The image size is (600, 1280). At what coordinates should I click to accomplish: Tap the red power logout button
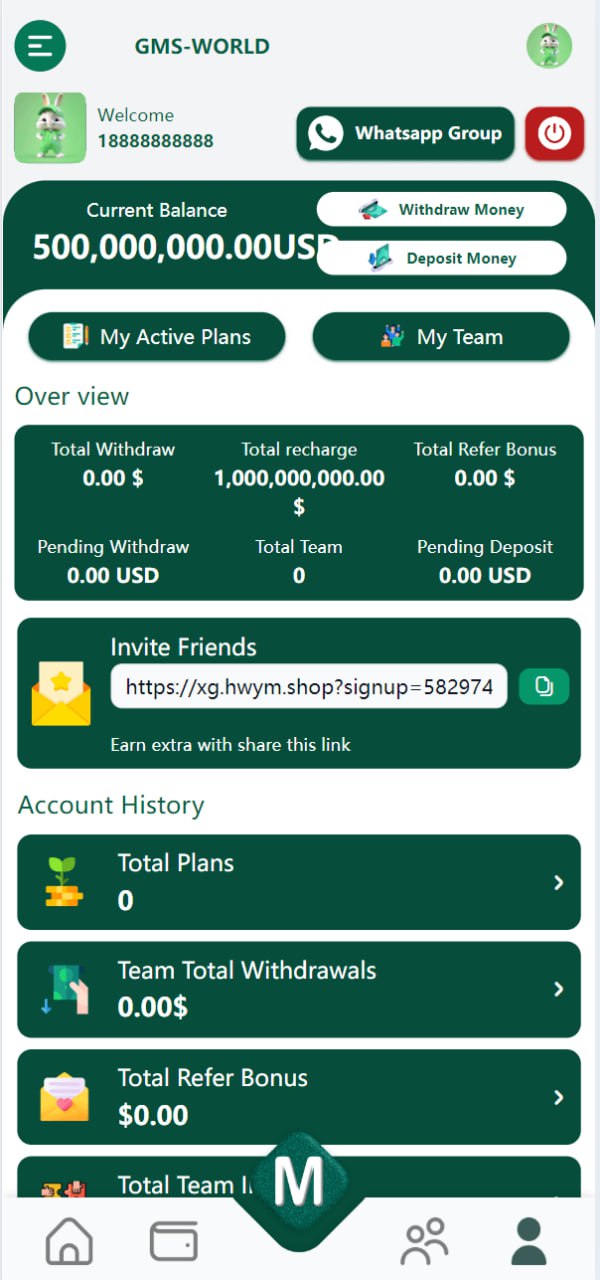[x=554, y=133]
